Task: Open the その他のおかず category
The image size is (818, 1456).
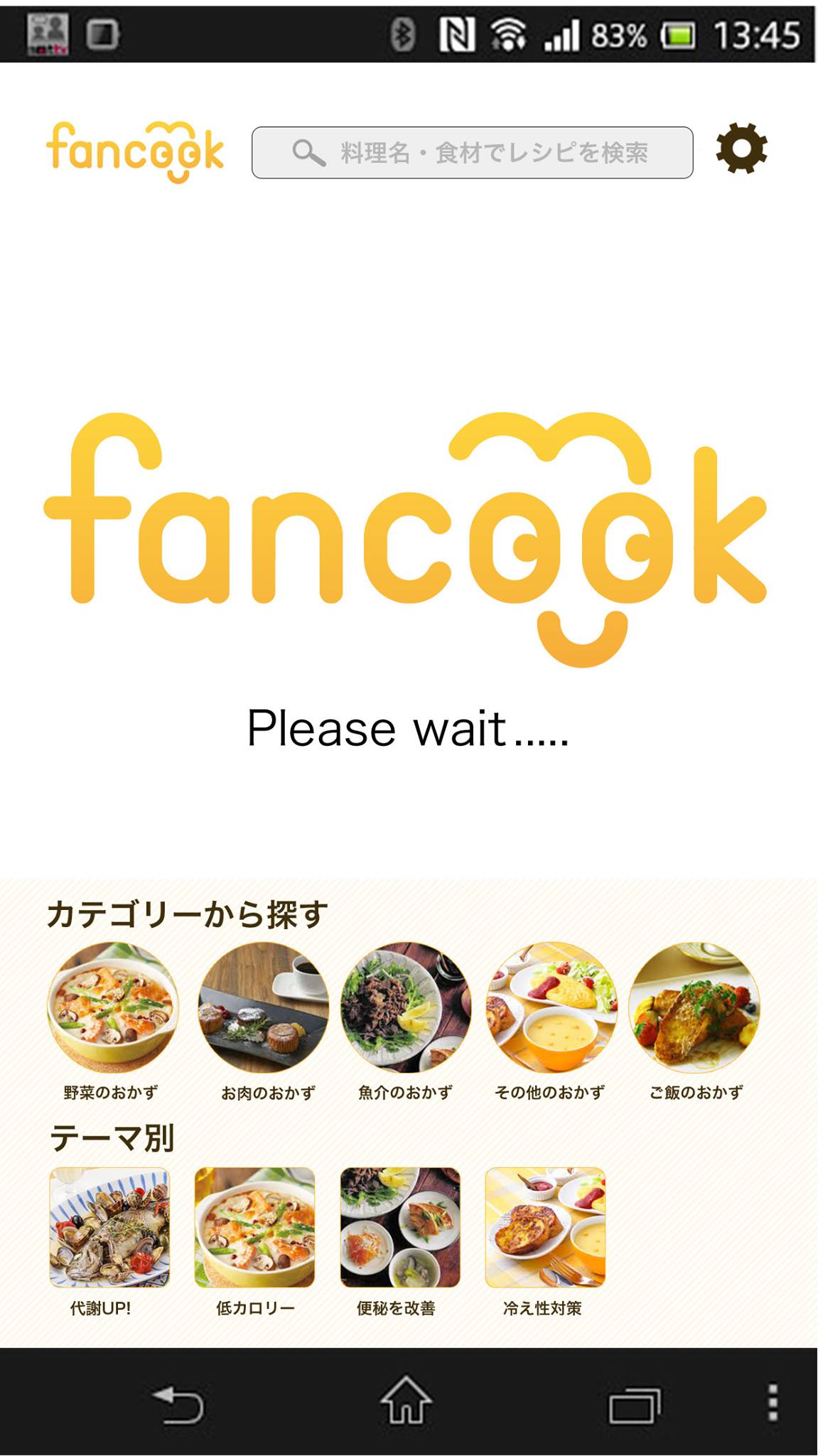Action: [x=551, y=1007]
